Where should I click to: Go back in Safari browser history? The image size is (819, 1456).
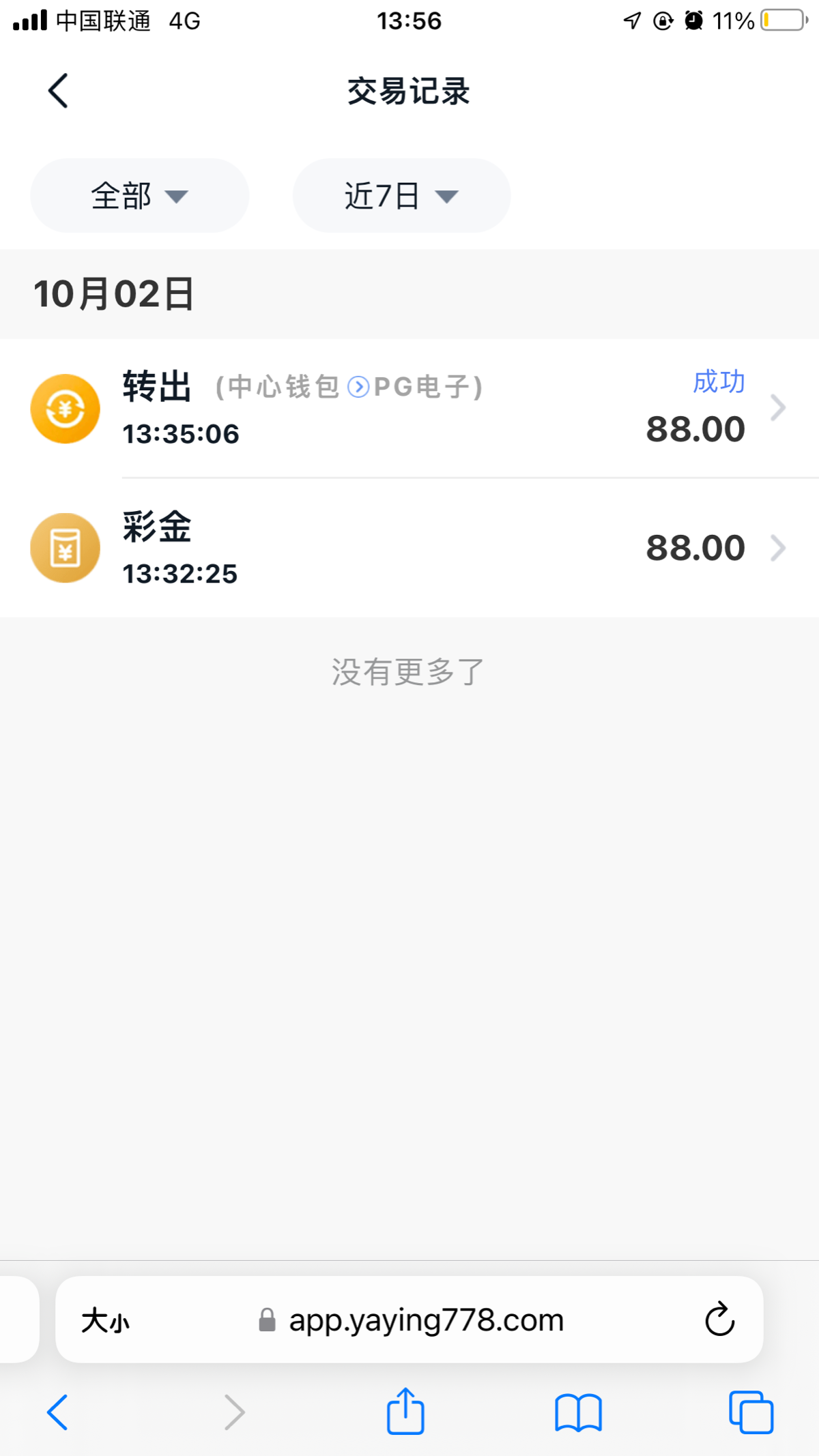57,1412
